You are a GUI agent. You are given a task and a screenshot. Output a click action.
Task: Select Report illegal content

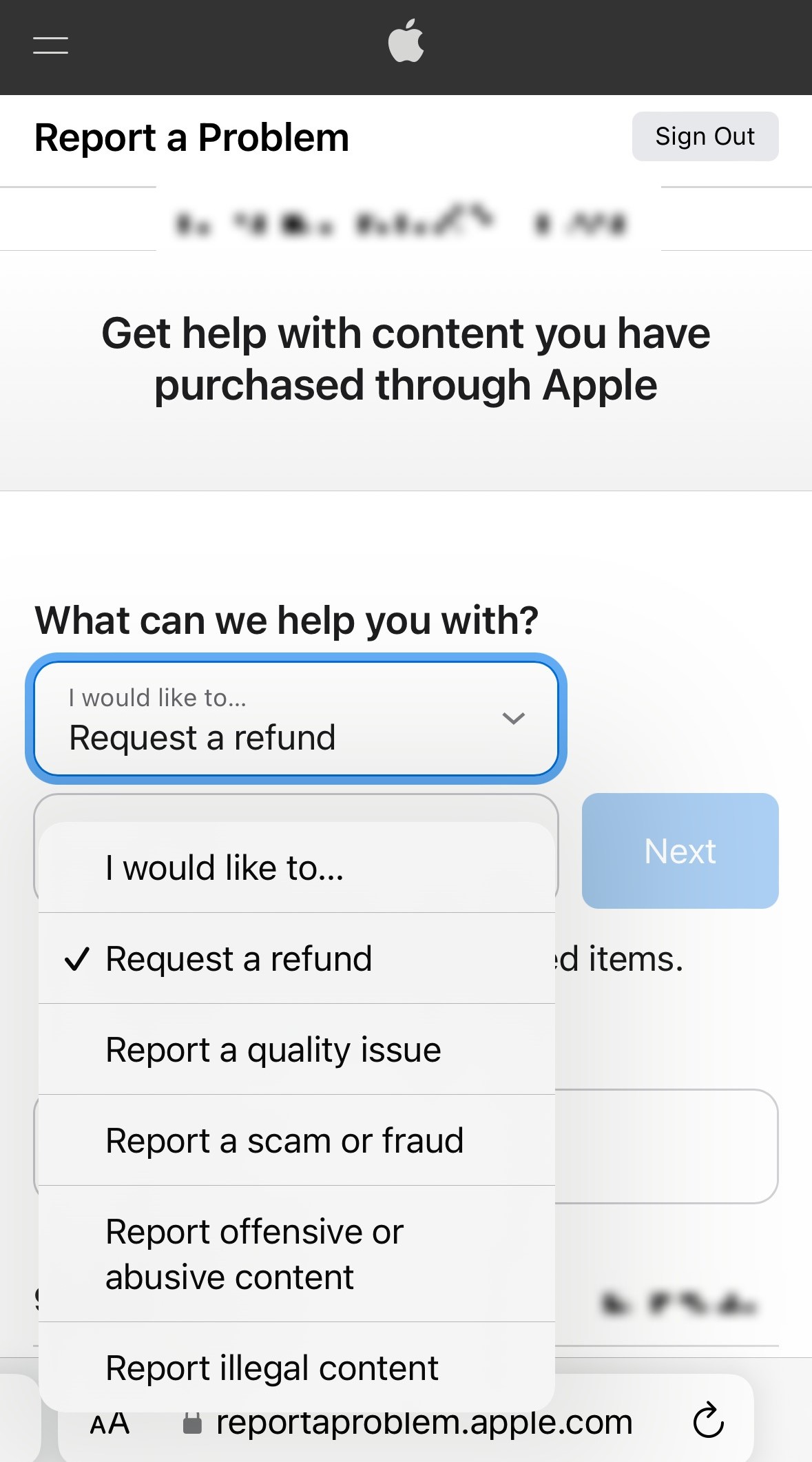tap(296, 1368)
